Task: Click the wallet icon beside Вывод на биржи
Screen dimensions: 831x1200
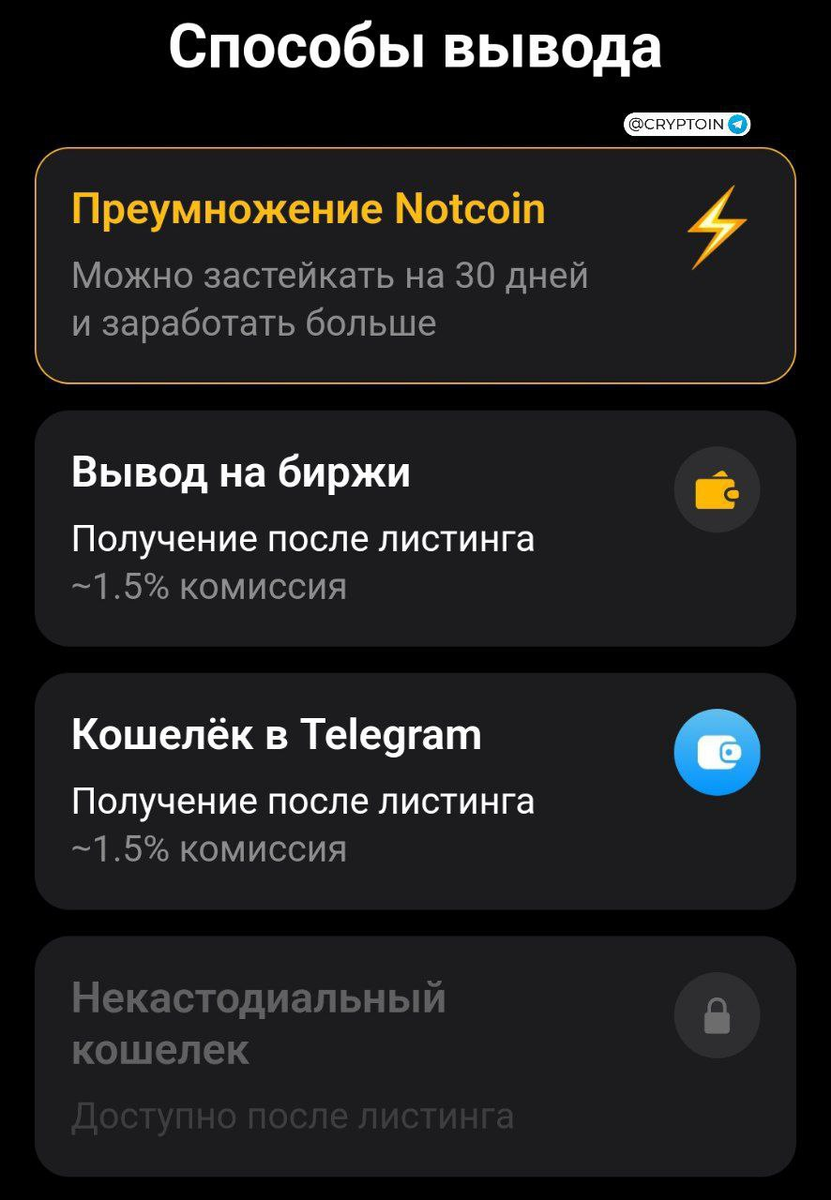Action: pyautogui.click(x=717, y=489)
